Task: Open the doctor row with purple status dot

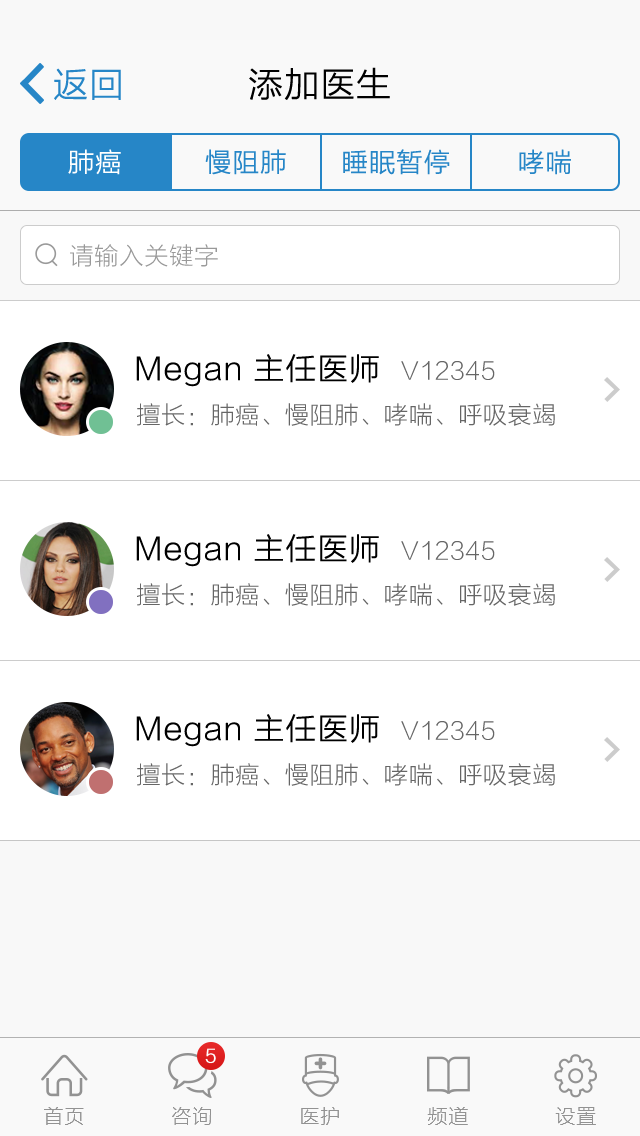Action: coord(320,570)
